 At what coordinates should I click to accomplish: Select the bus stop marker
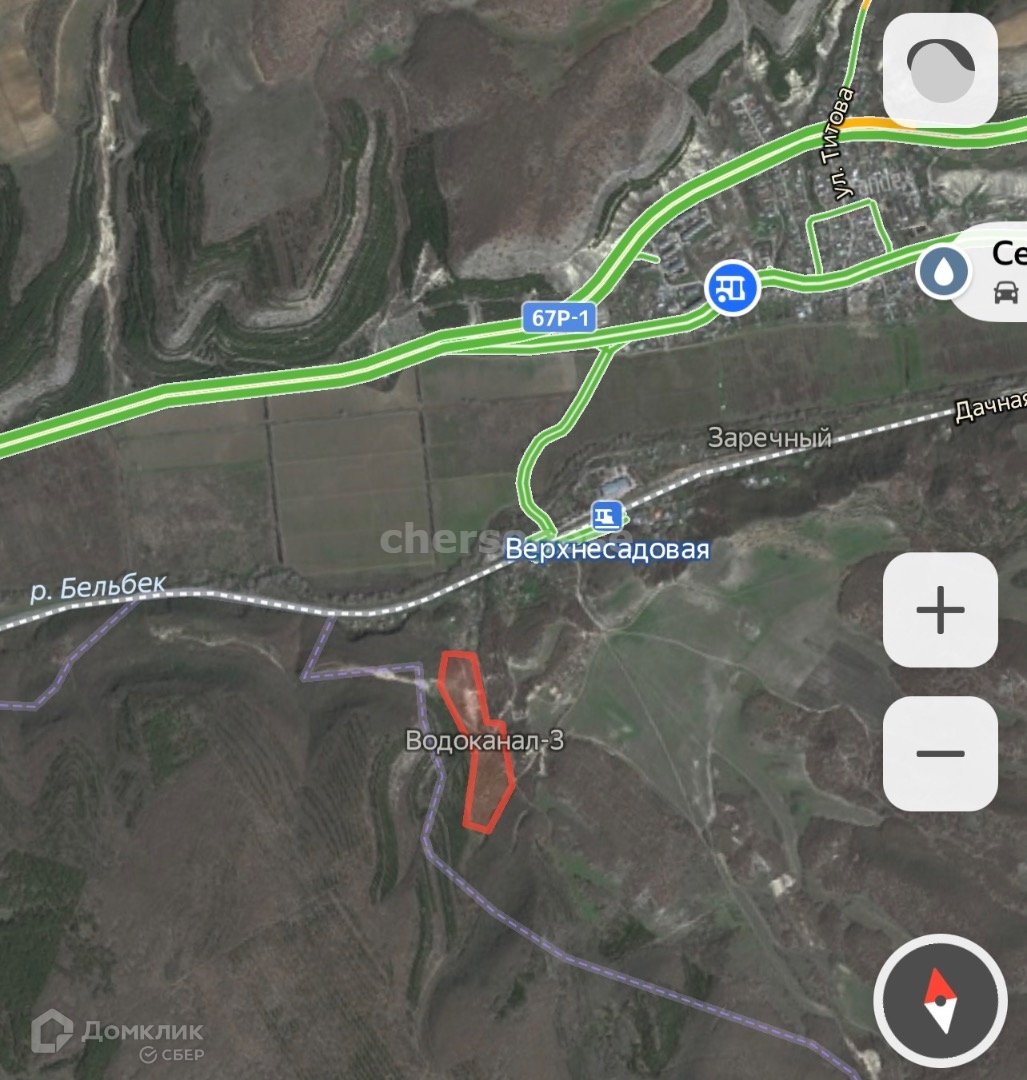coord(732,288)
